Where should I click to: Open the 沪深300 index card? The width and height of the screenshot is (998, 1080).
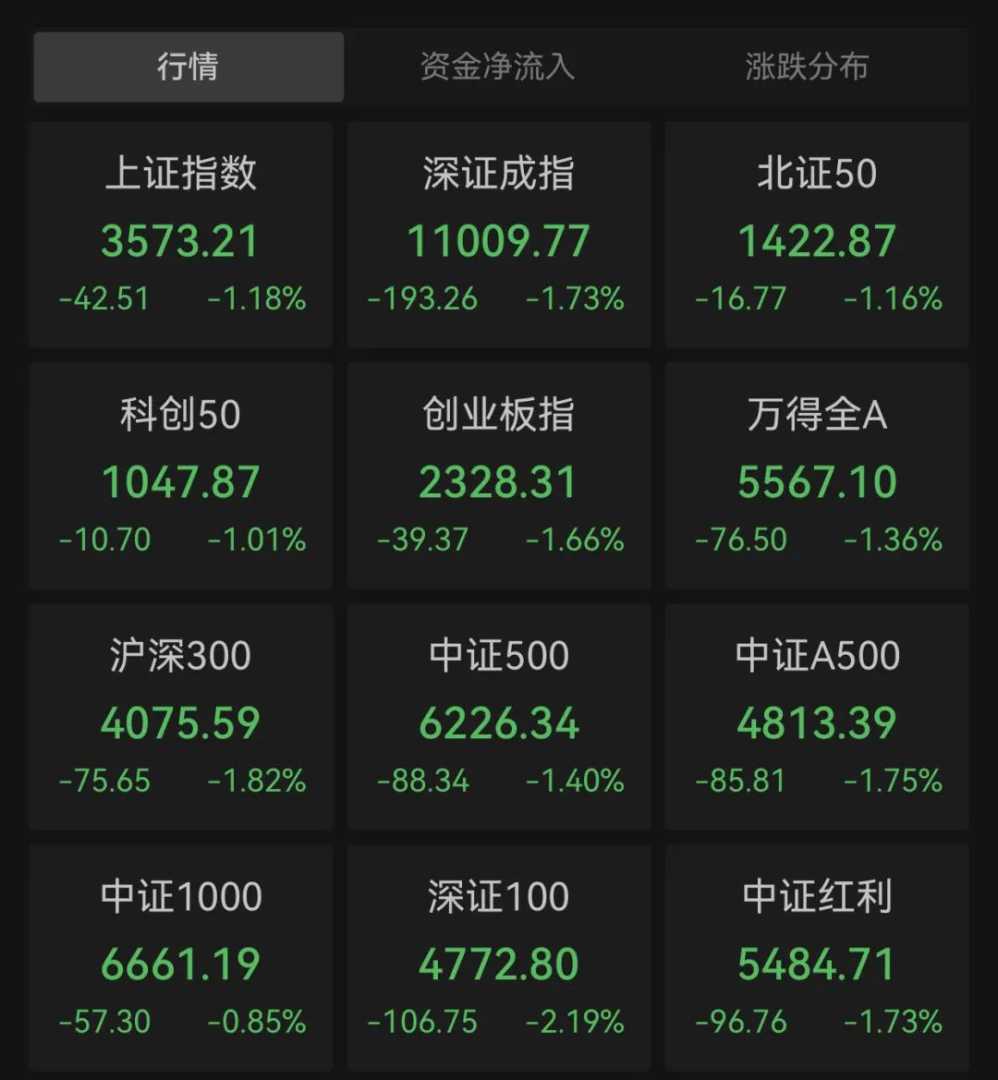tap(181, 716)
